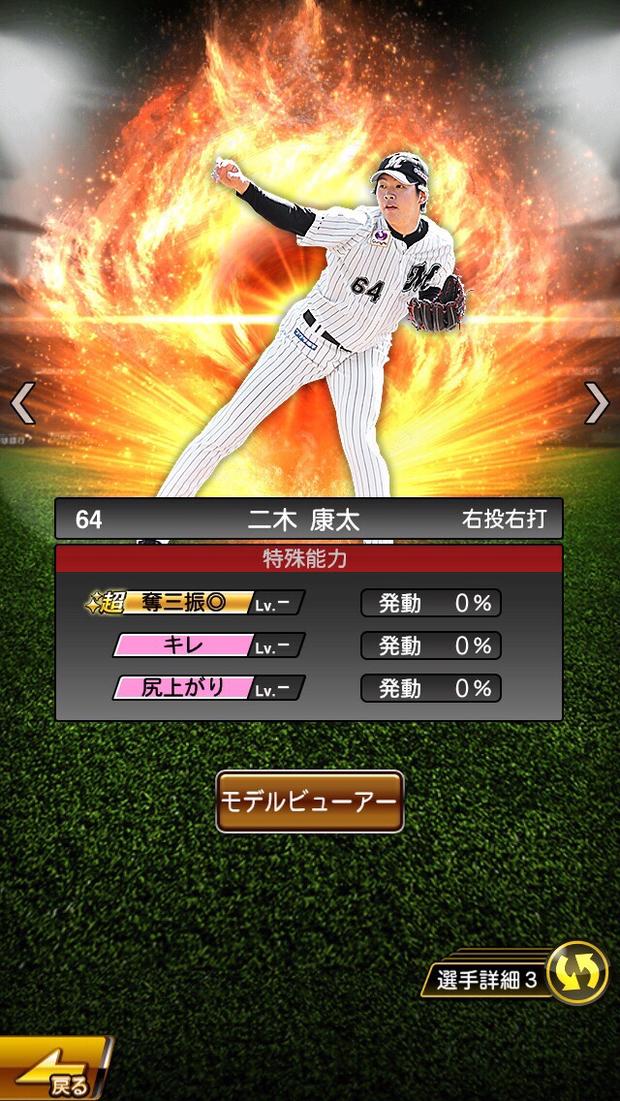Go to the previous player with left arrow
Screen dimensions: 620x1101
pos(22,403)
